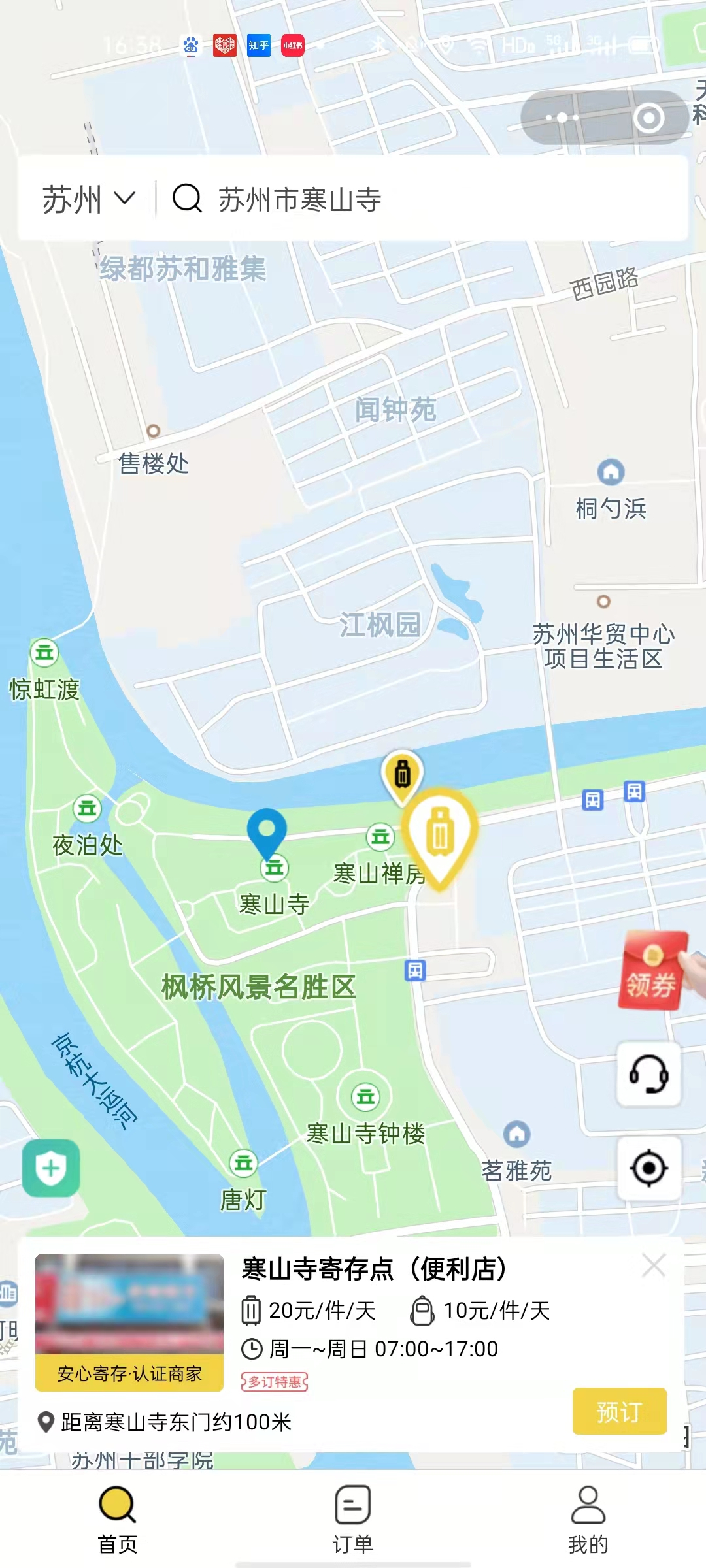Switch to the 我的 tab
The image size is (706, 1568).
(588, 1515)
